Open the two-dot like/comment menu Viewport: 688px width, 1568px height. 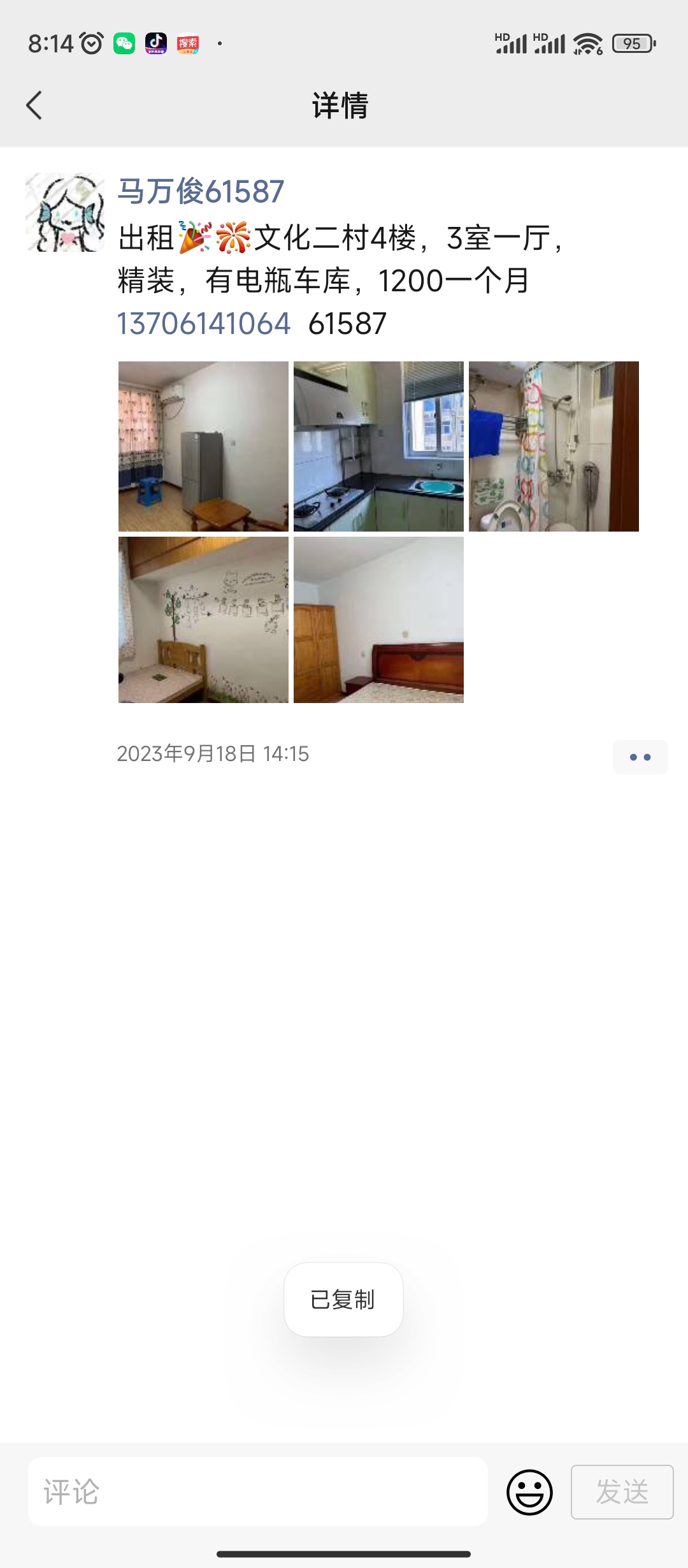click(640, 757)
